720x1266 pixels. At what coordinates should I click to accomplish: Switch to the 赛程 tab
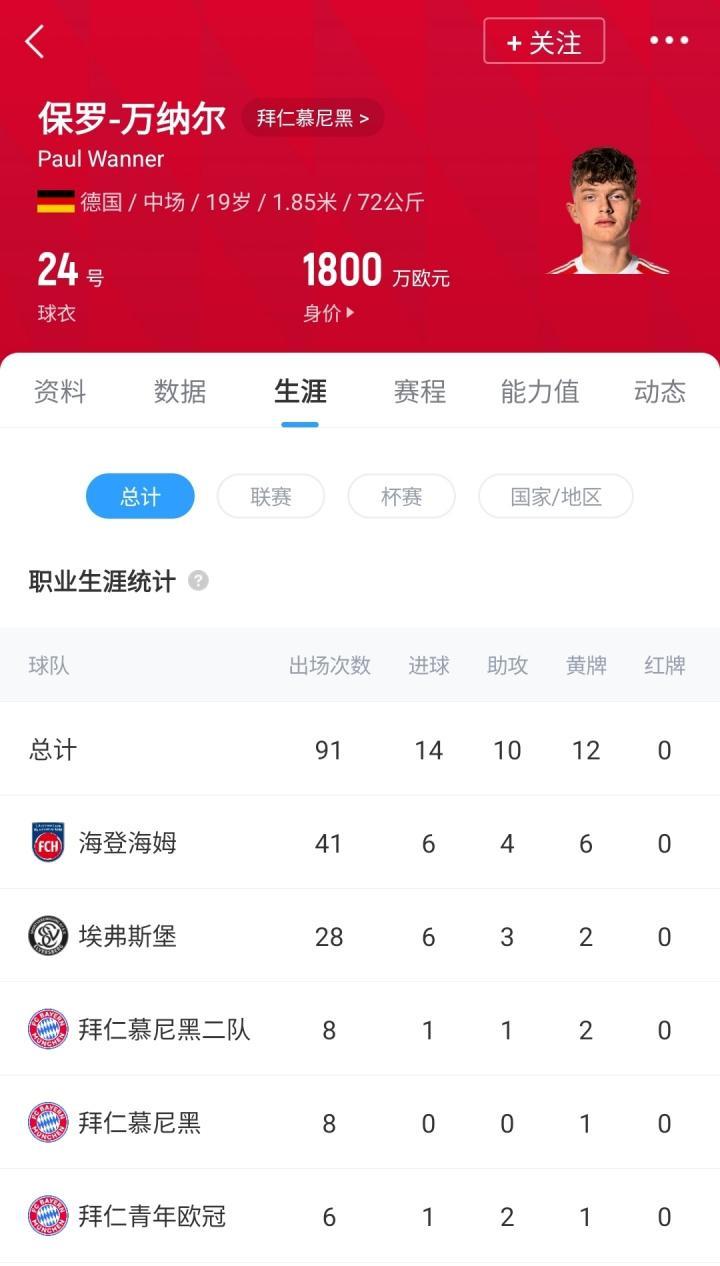(x=420, y=391)
